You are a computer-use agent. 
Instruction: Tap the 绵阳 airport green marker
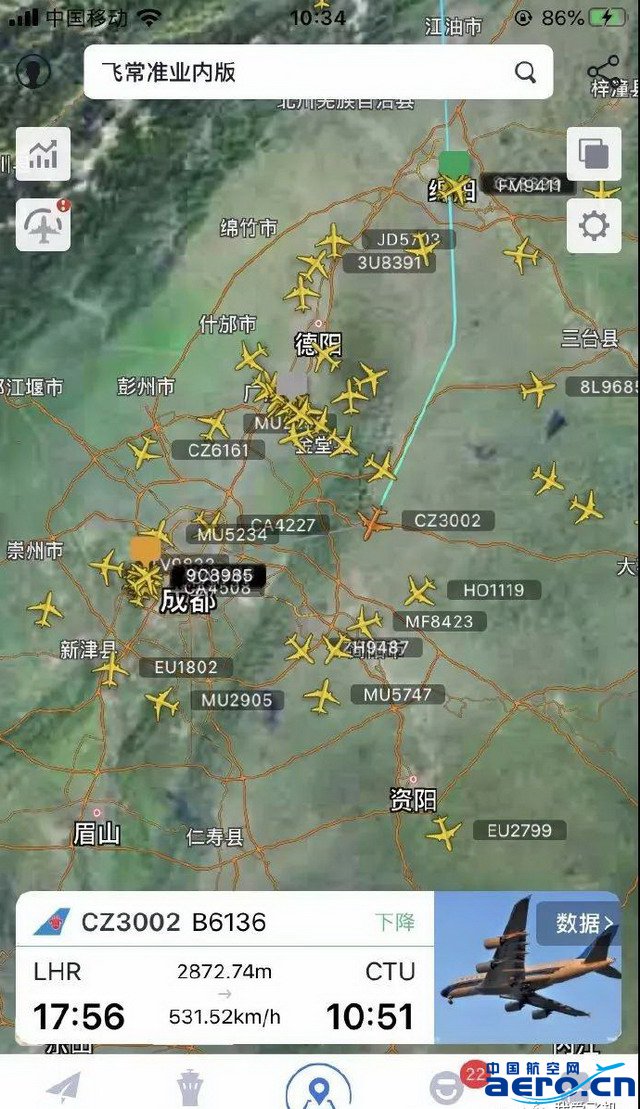point(453,162)
